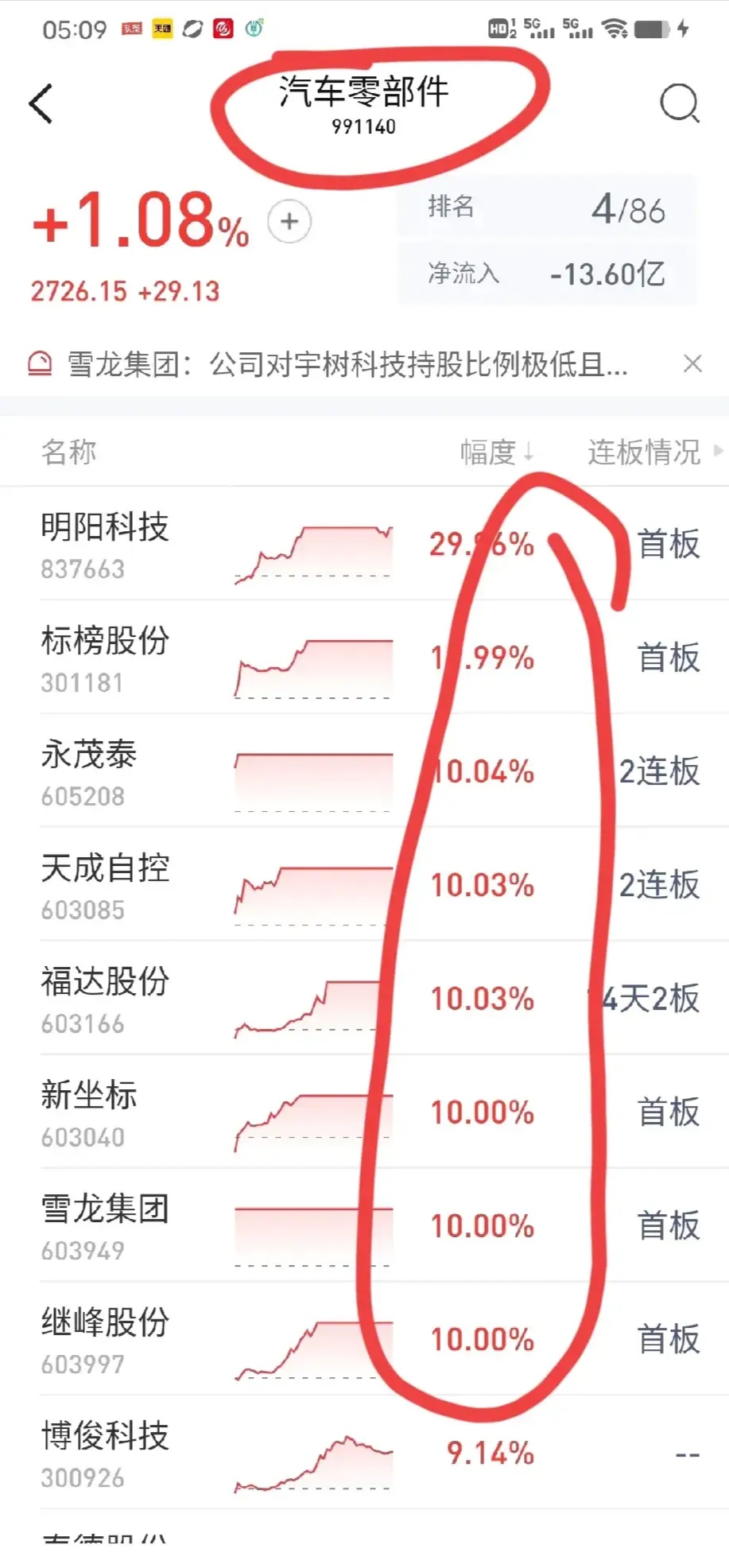The height and width of the screenshot is (1568, 729).
Task: Tap the add to watchlist plus button
Action: point(288,222)
